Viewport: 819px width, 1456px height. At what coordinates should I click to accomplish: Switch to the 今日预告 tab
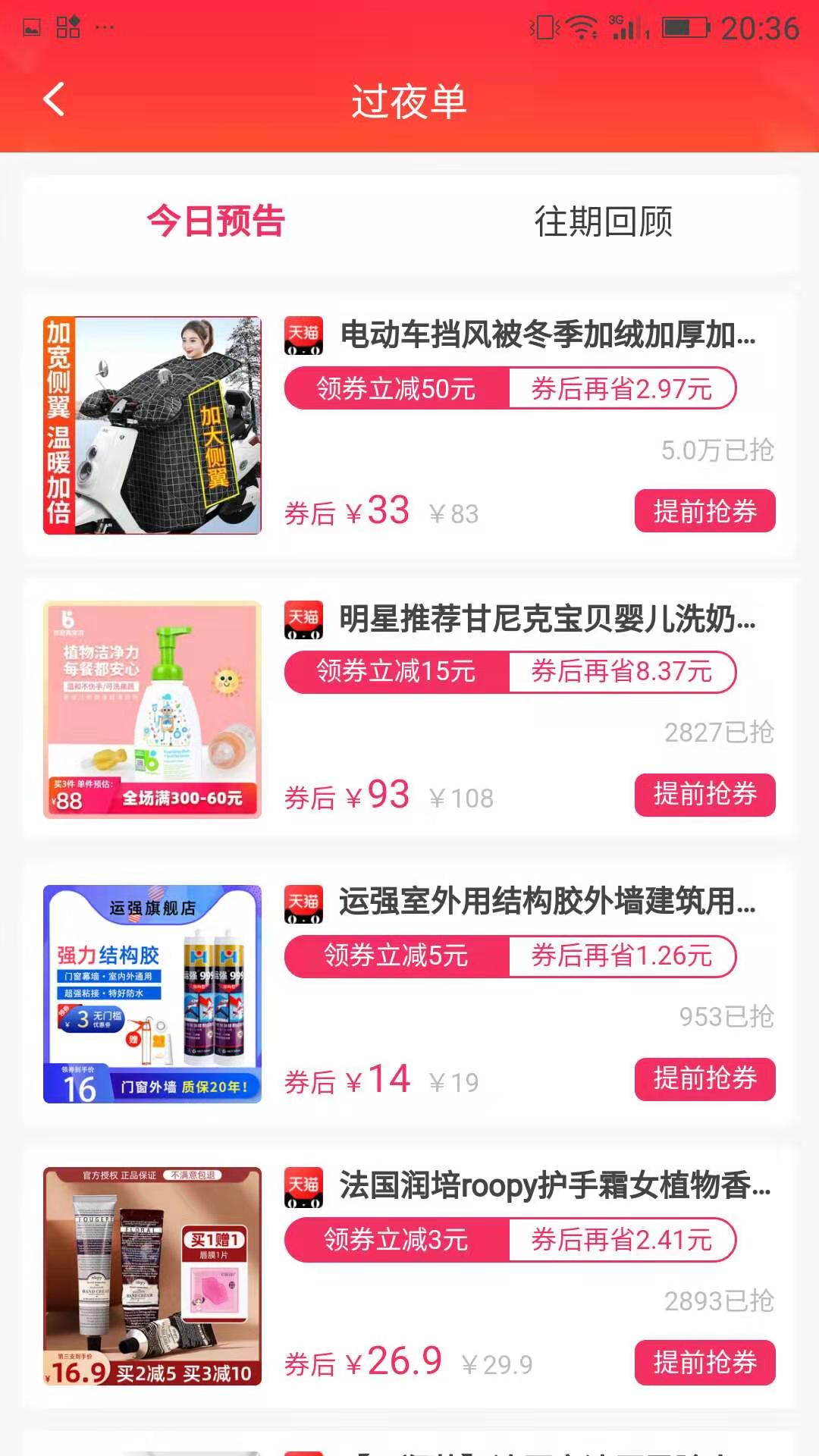216,221
